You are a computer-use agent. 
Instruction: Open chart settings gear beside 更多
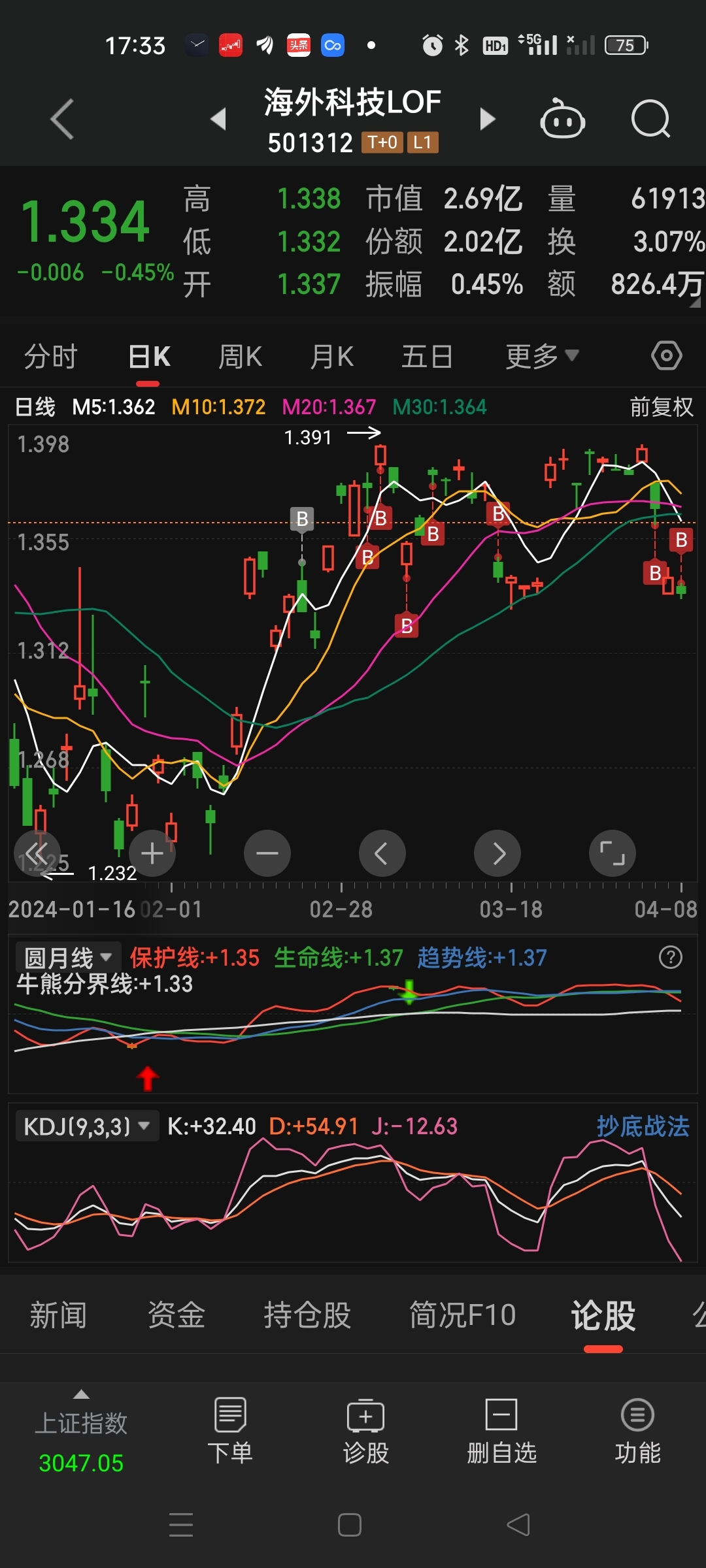click(666, 354)
